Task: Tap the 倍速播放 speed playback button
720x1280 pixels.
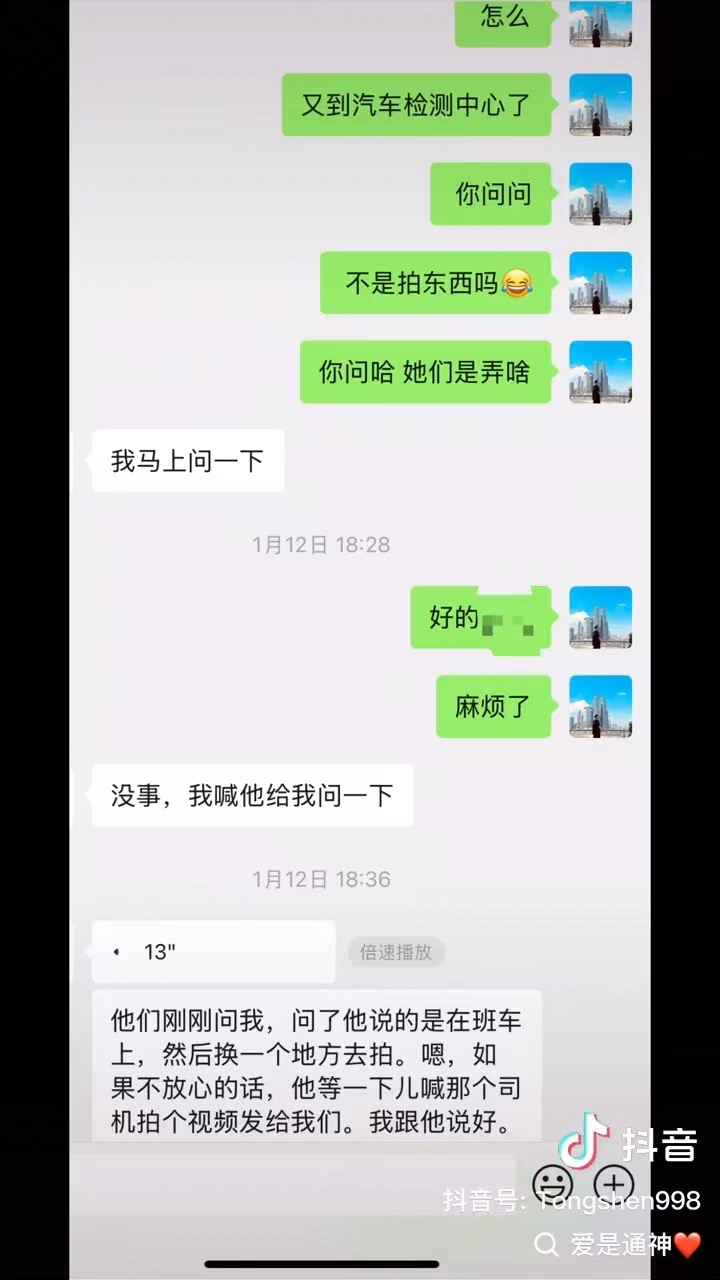Action: 396,952
